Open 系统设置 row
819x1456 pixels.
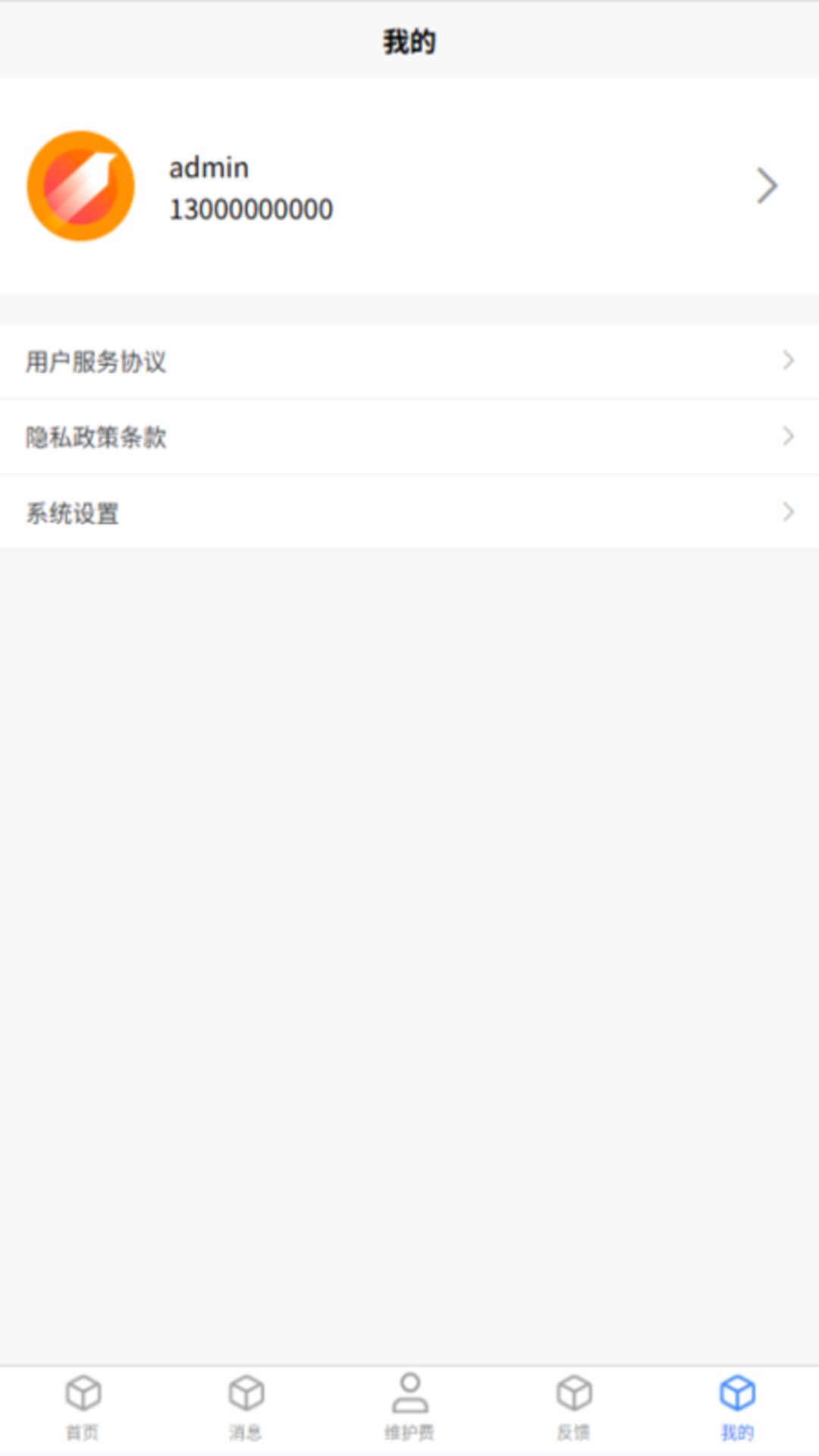click(x=409, y=513)
